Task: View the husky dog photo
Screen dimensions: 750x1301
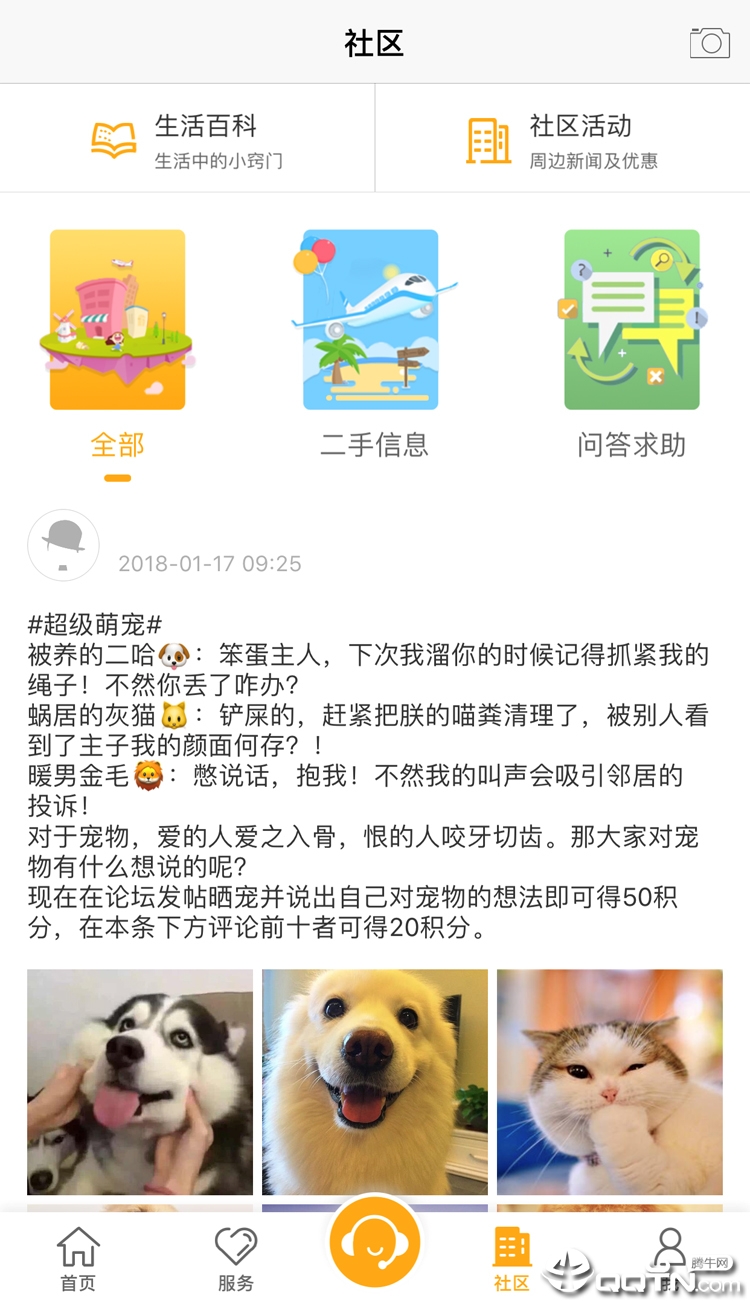Action: (140, 1082)
